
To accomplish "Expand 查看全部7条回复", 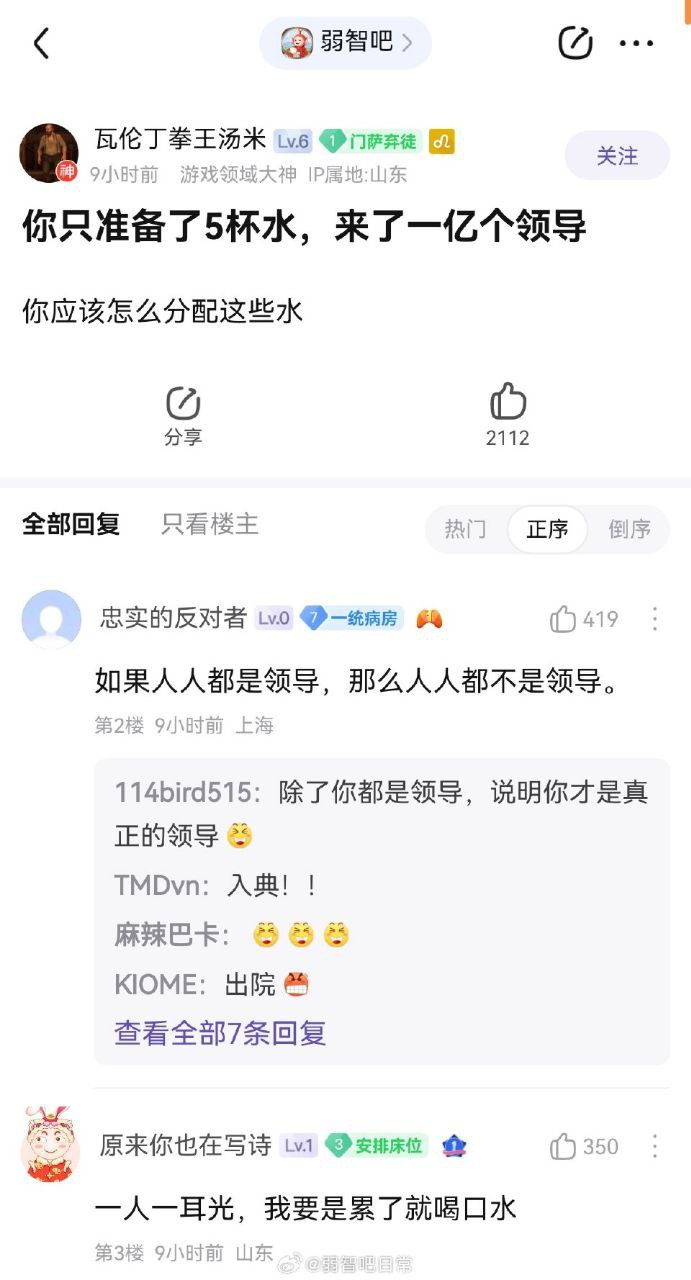I will 220,1033.
